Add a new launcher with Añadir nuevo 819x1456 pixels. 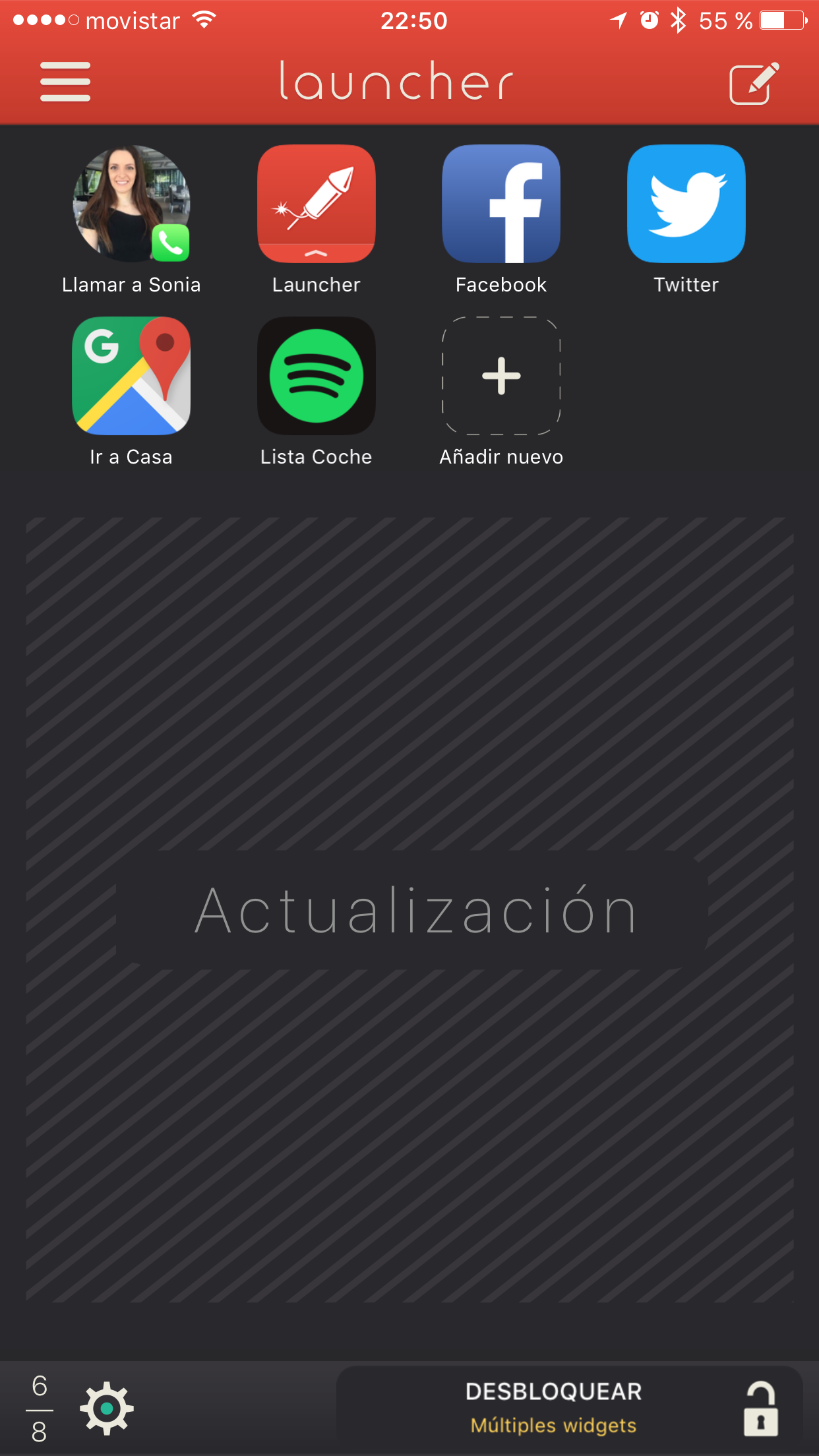click(x=501, y=377)
